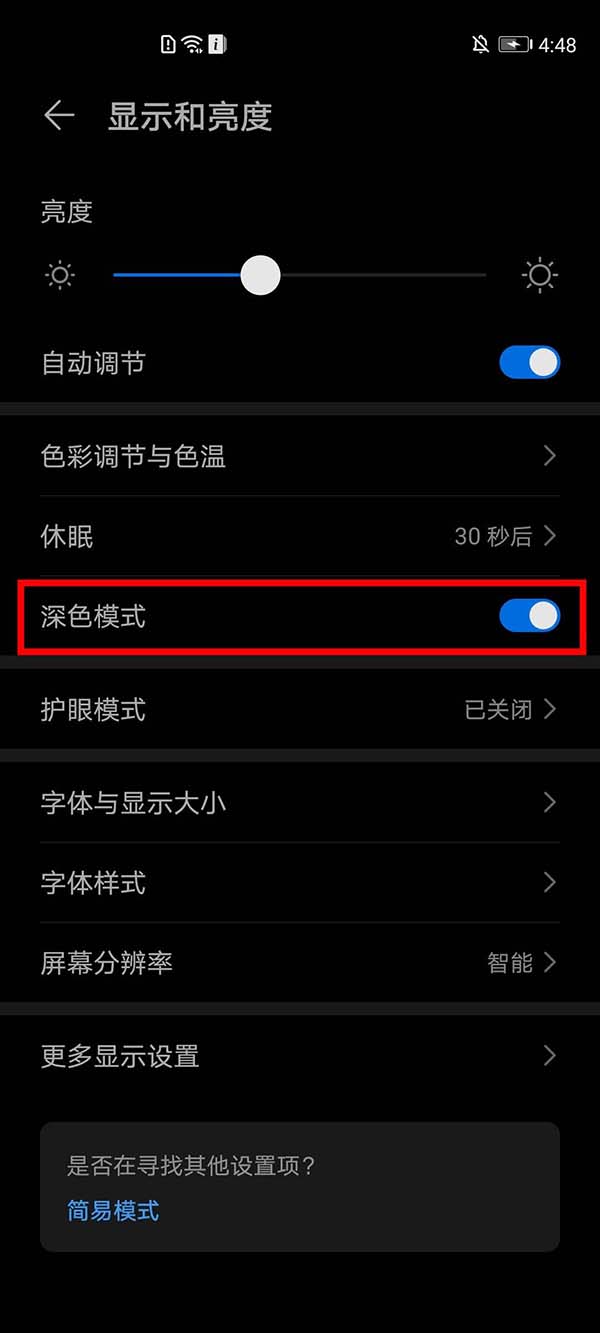Tap the brightness slider track
600x1333 pixels.
(300, 275)
